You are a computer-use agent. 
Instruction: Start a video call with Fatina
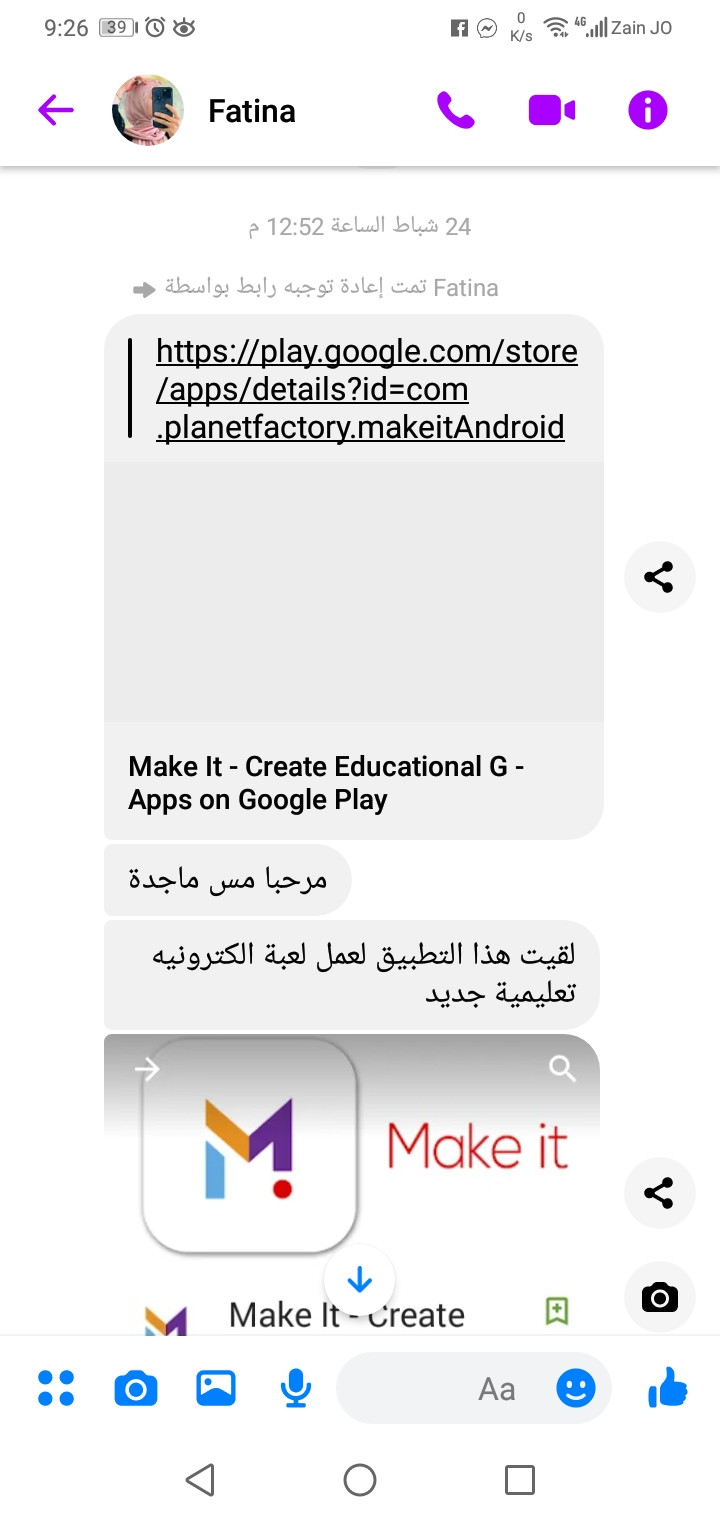point(551,110)
